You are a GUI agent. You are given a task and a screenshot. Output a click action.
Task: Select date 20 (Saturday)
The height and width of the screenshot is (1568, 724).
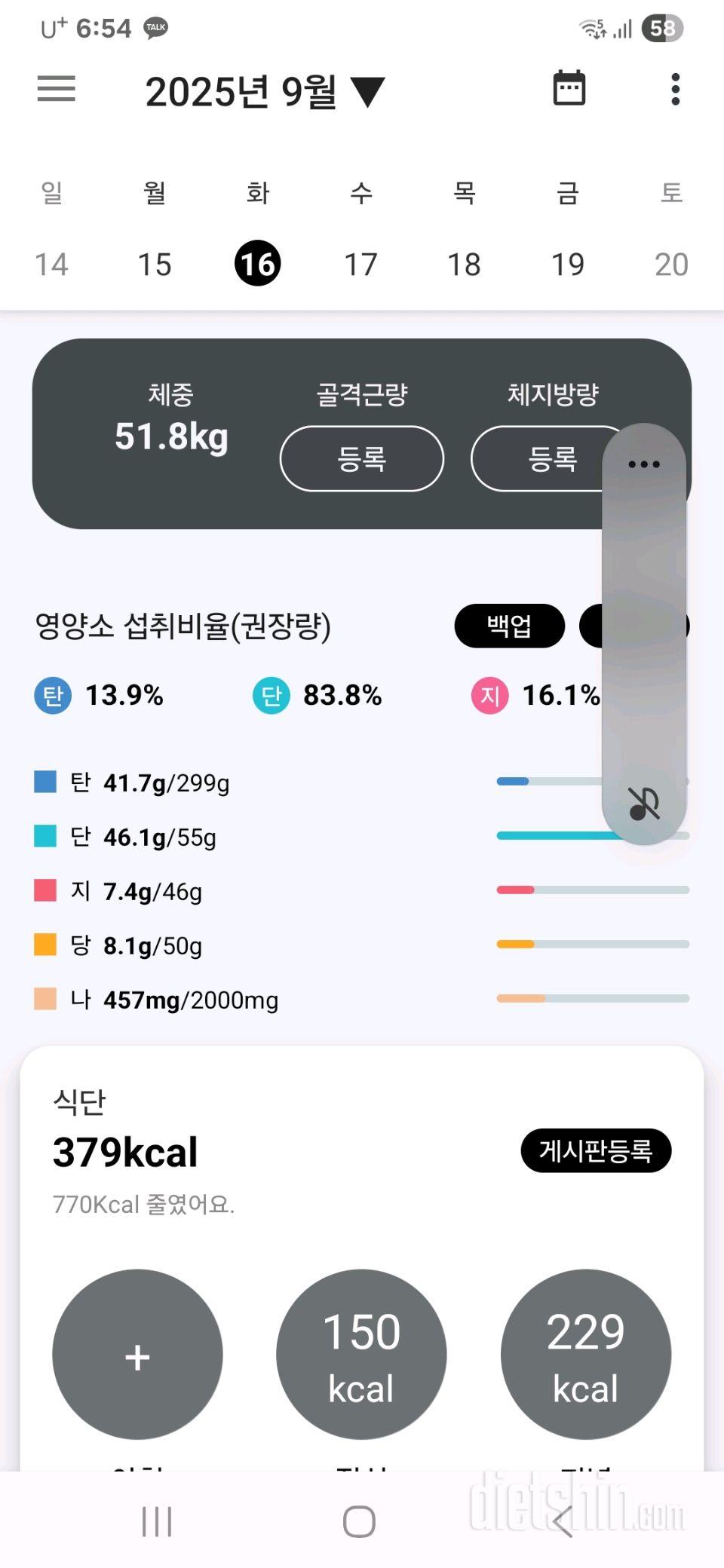pyautogui.click(x=670, y=264)
